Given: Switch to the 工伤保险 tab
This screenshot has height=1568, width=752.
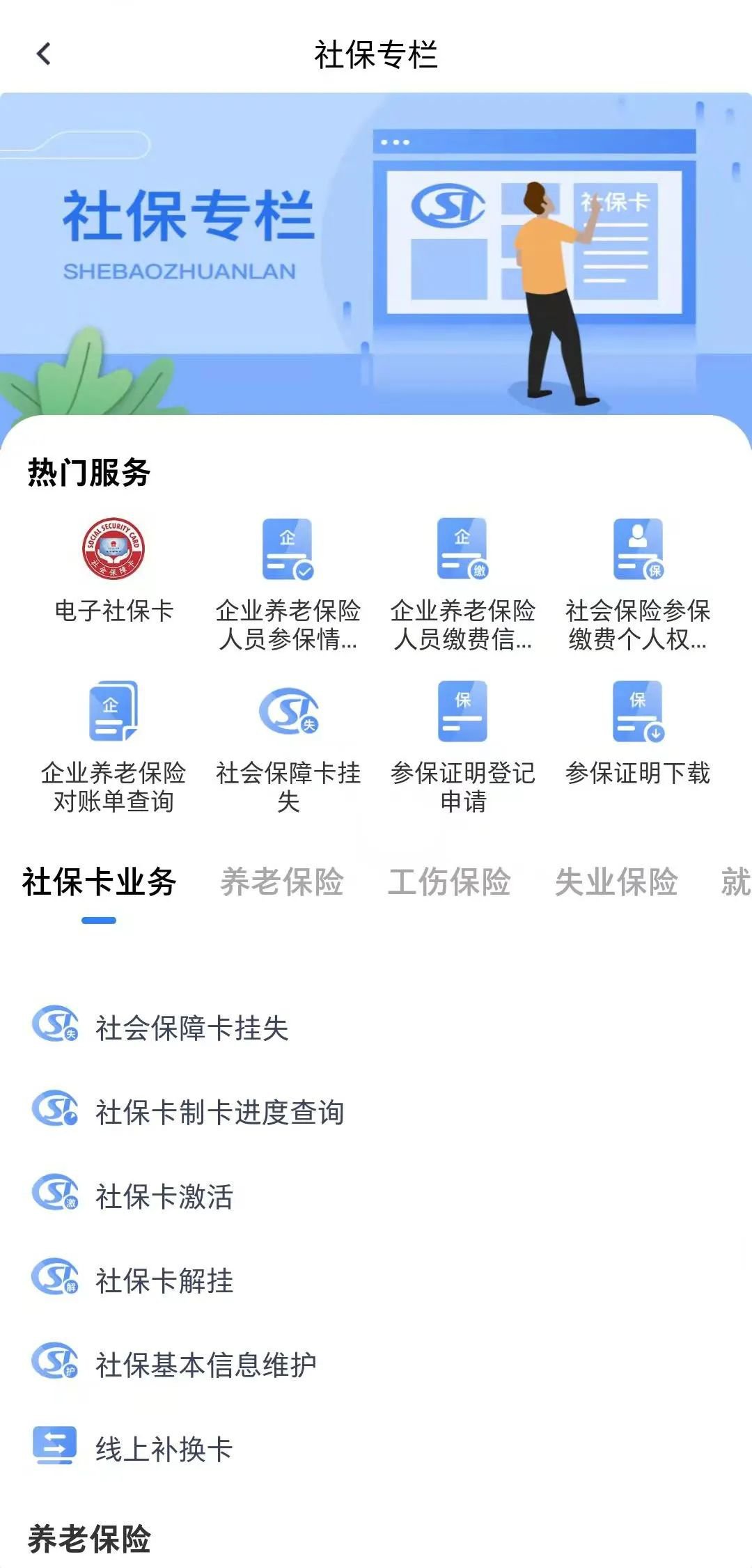Looking at the screenshot, I should click(449, 881).
